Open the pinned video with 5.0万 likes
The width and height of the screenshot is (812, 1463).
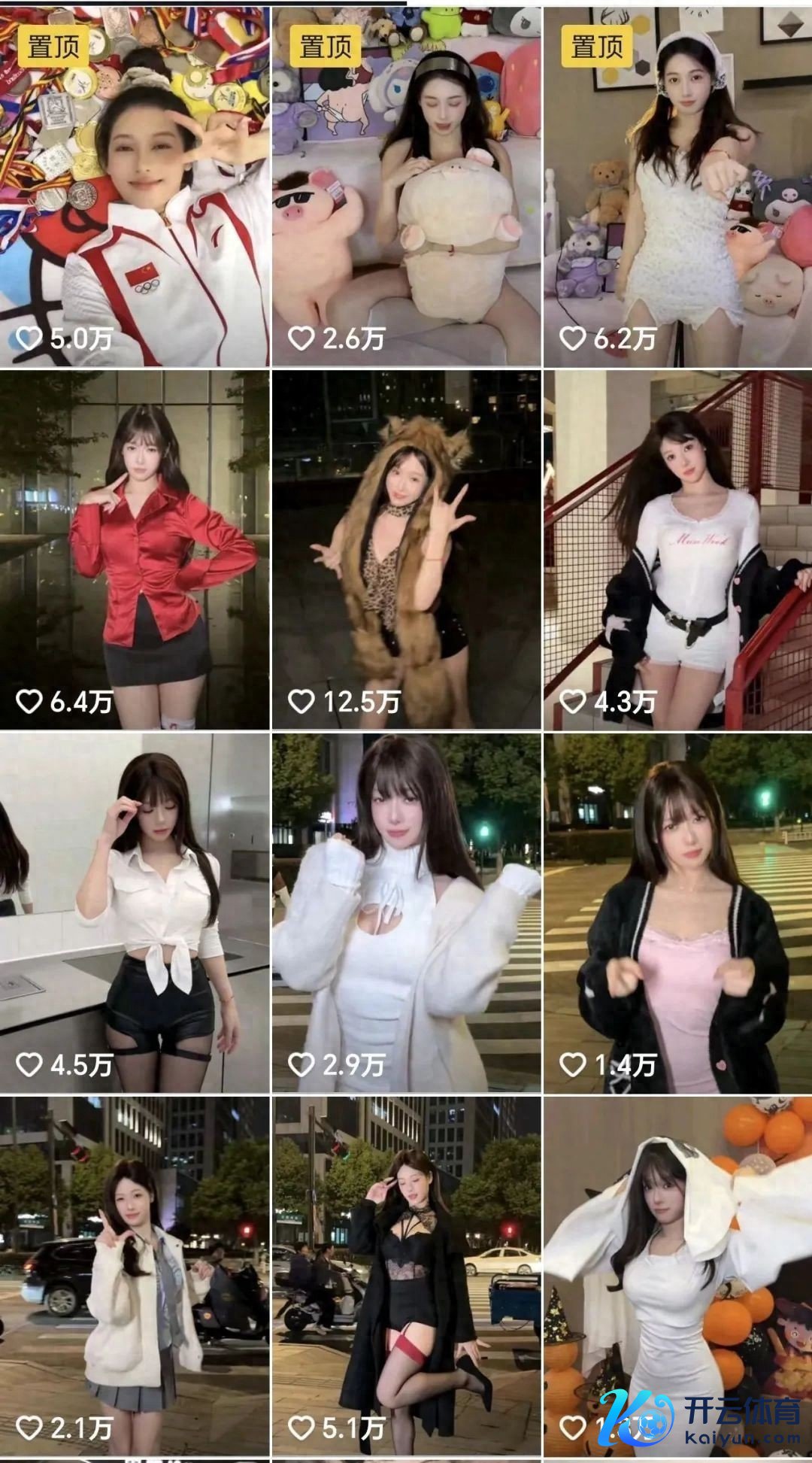click(x=135, y=188)
